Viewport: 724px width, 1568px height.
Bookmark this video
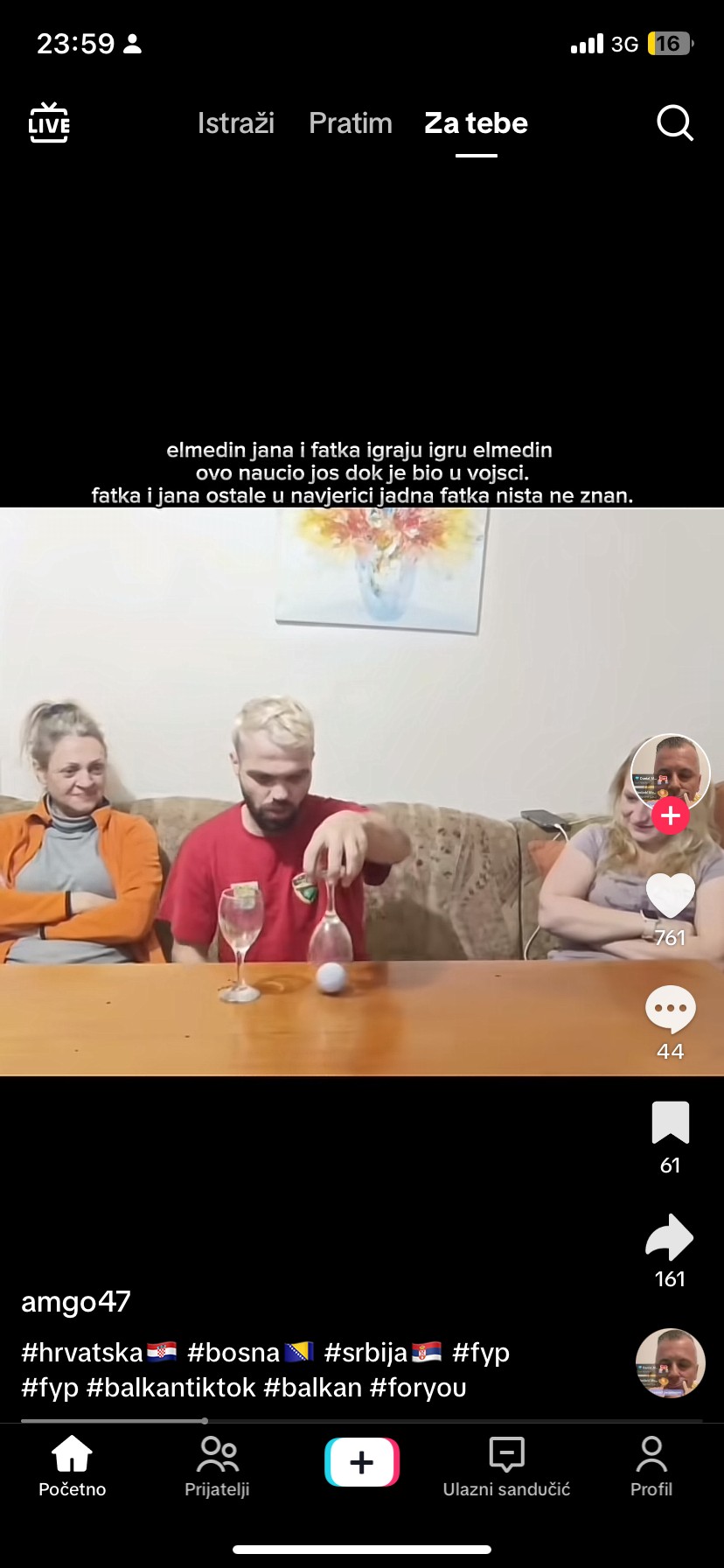point(671,1123)
